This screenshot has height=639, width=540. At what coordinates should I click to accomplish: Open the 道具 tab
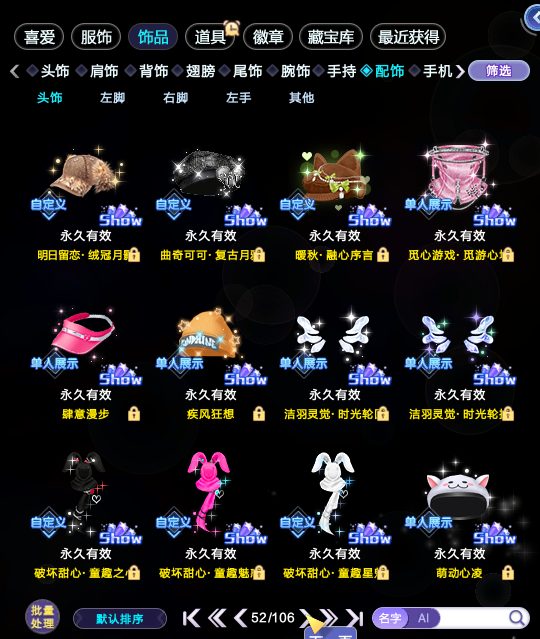pyautogui.click(x=210, y=37)
